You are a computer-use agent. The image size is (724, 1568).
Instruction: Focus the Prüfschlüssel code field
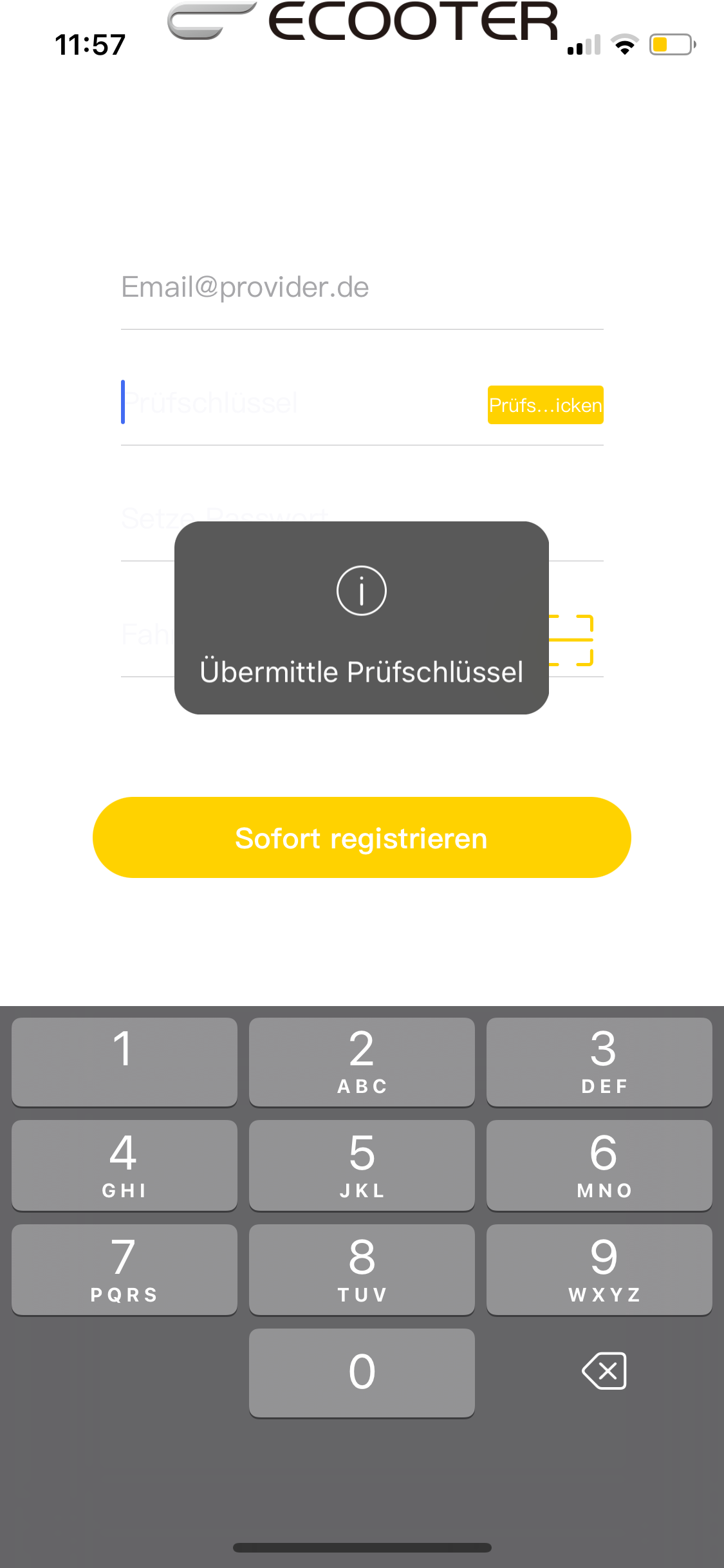pos(296,404)
